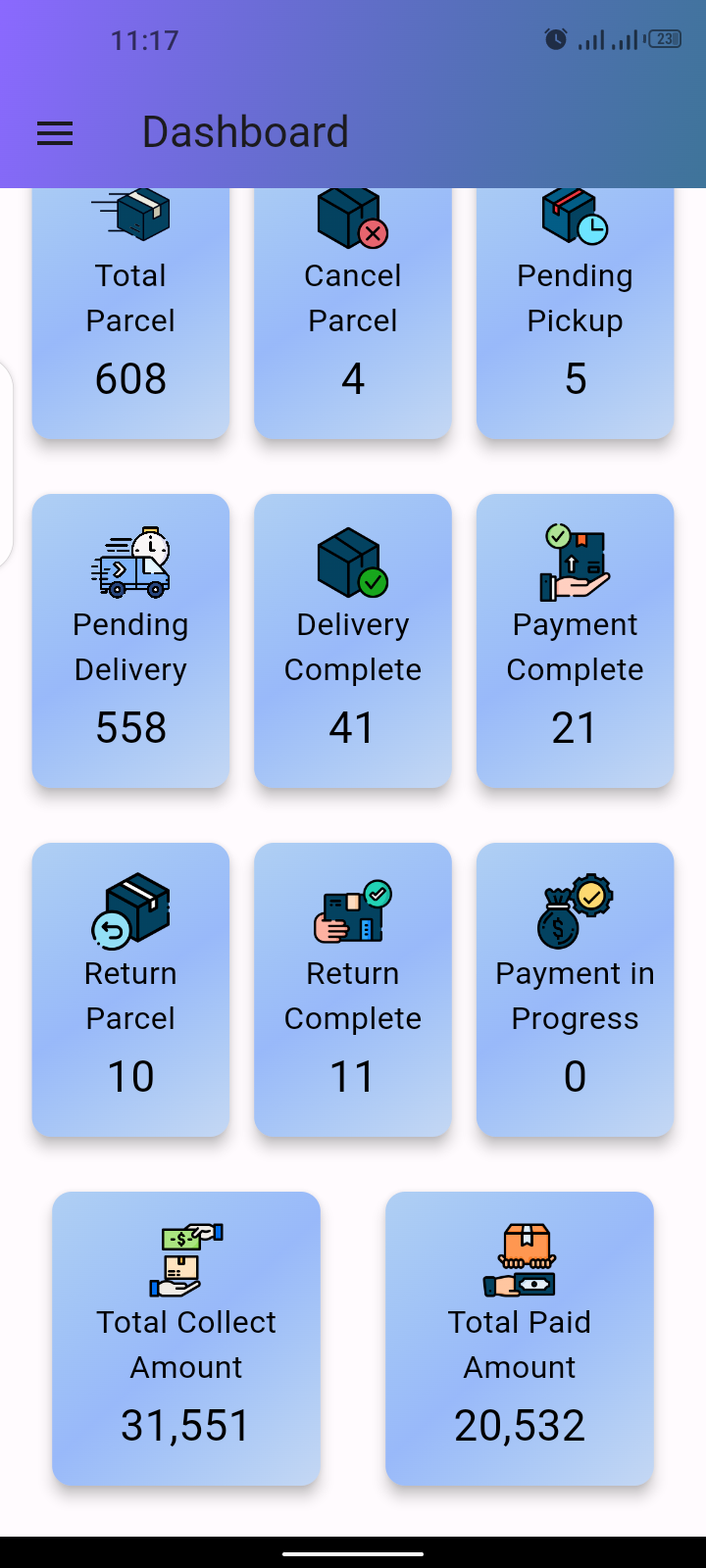Select the Pending Pickup card
Image resolution: width=706 pixels, height=1568 pixels.
[x=575, y=312]
